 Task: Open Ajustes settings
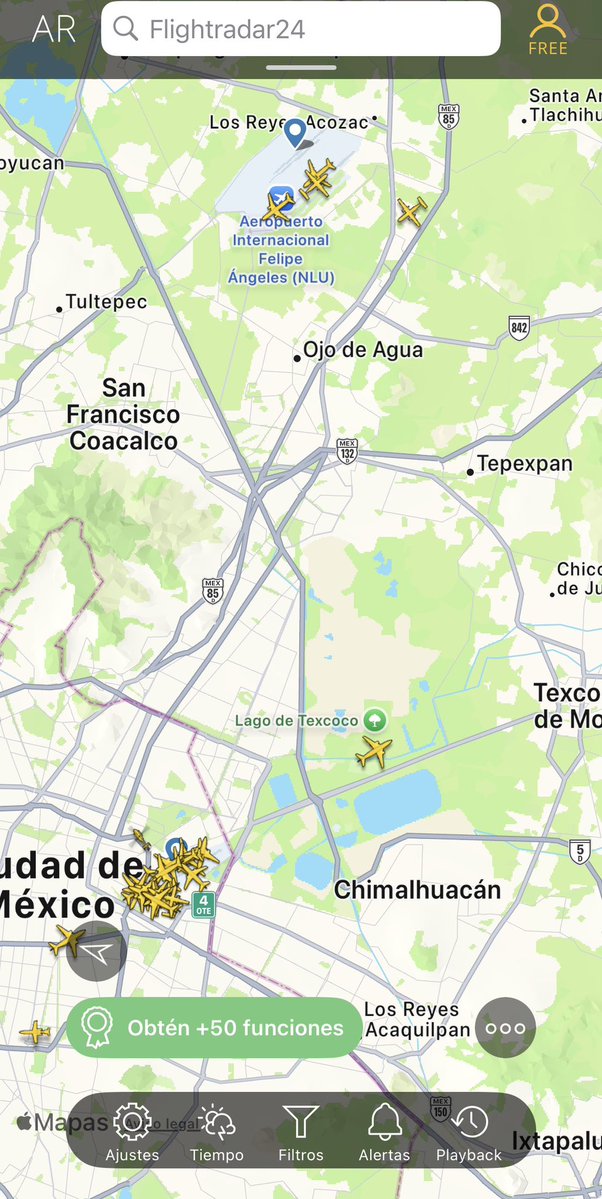[132, 1133]
